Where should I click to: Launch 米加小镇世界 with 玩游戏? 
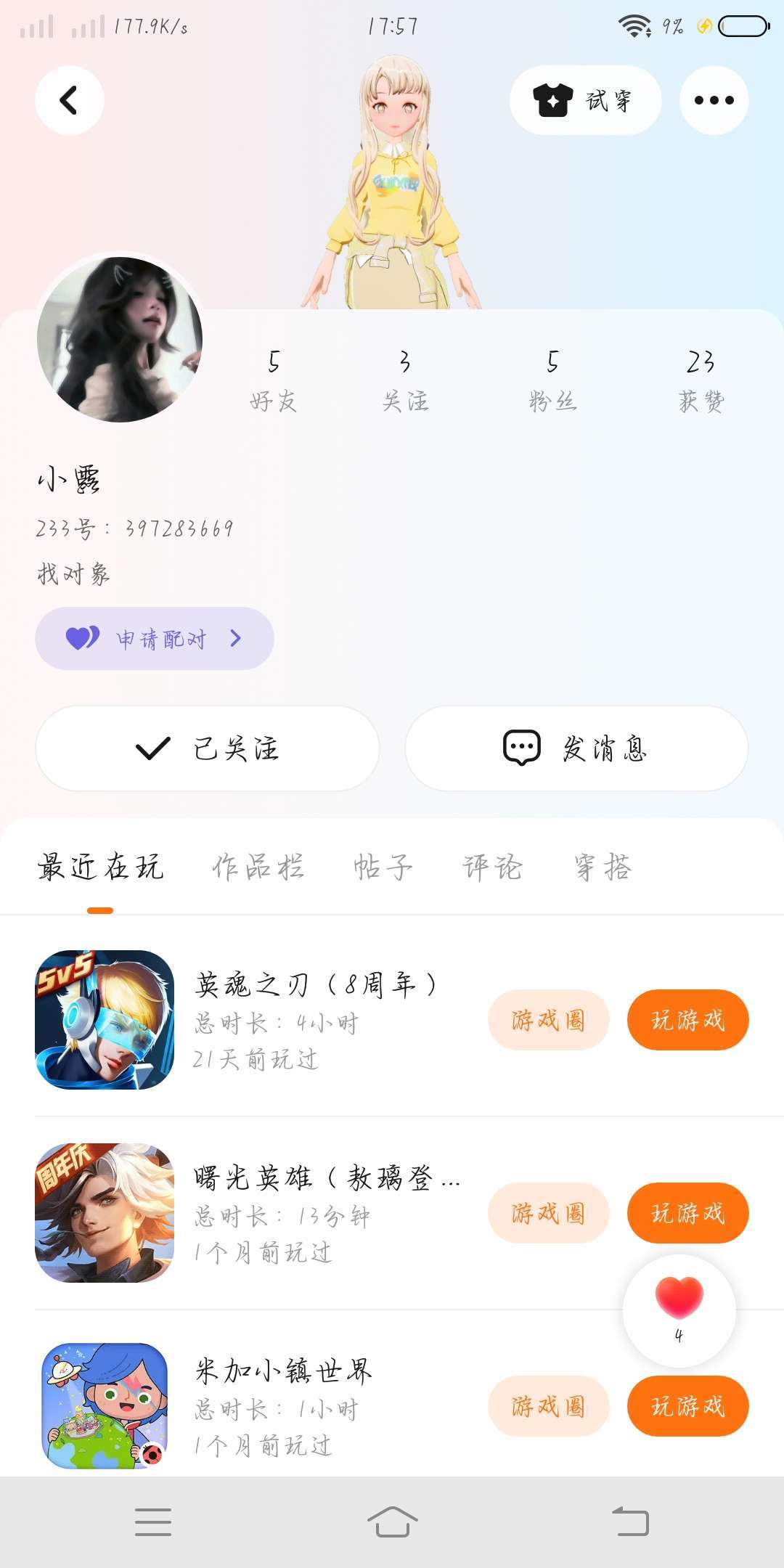687,1406
